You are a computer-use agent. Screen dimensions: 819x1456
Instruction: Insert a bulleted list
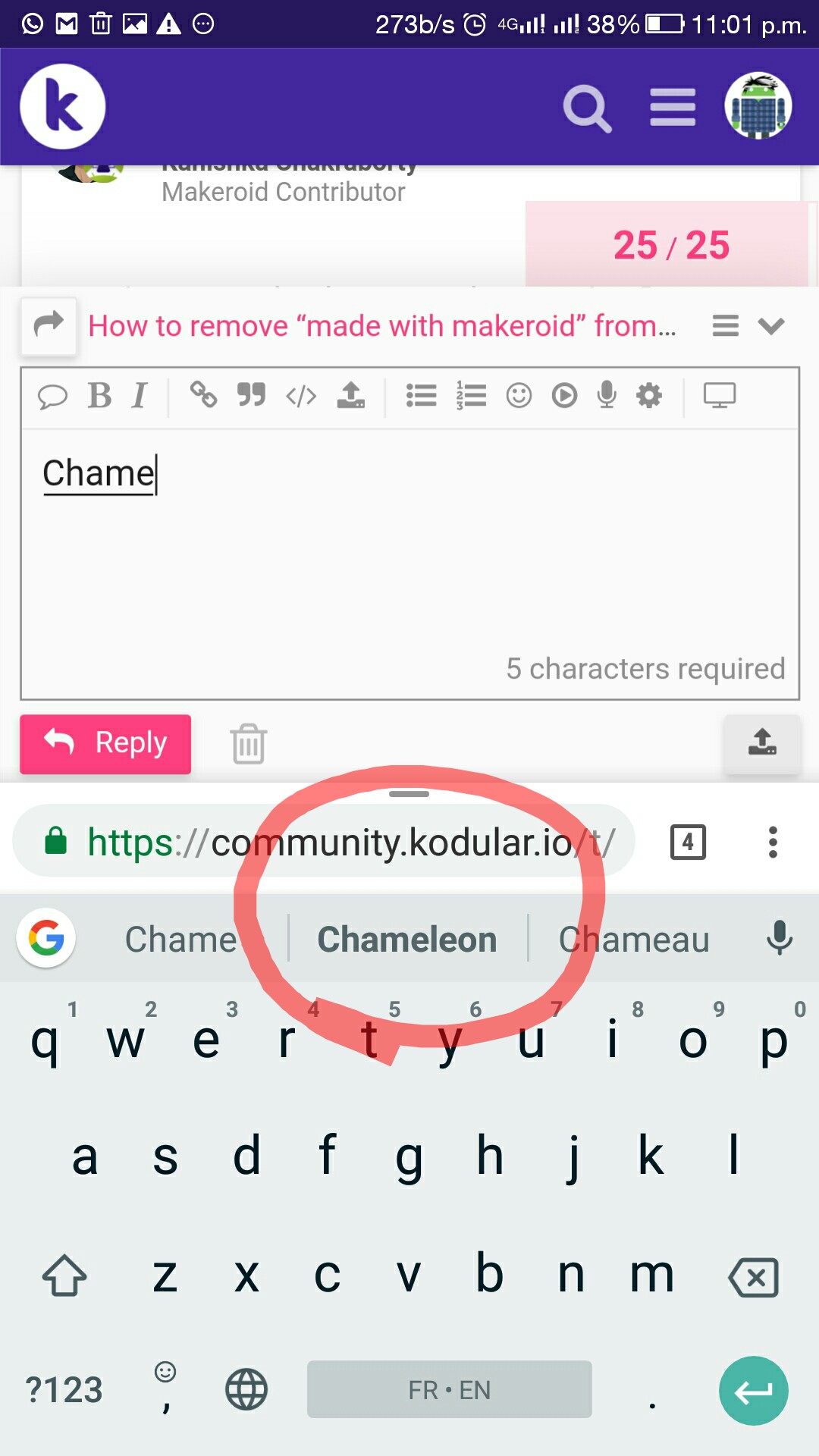(421, 395)
